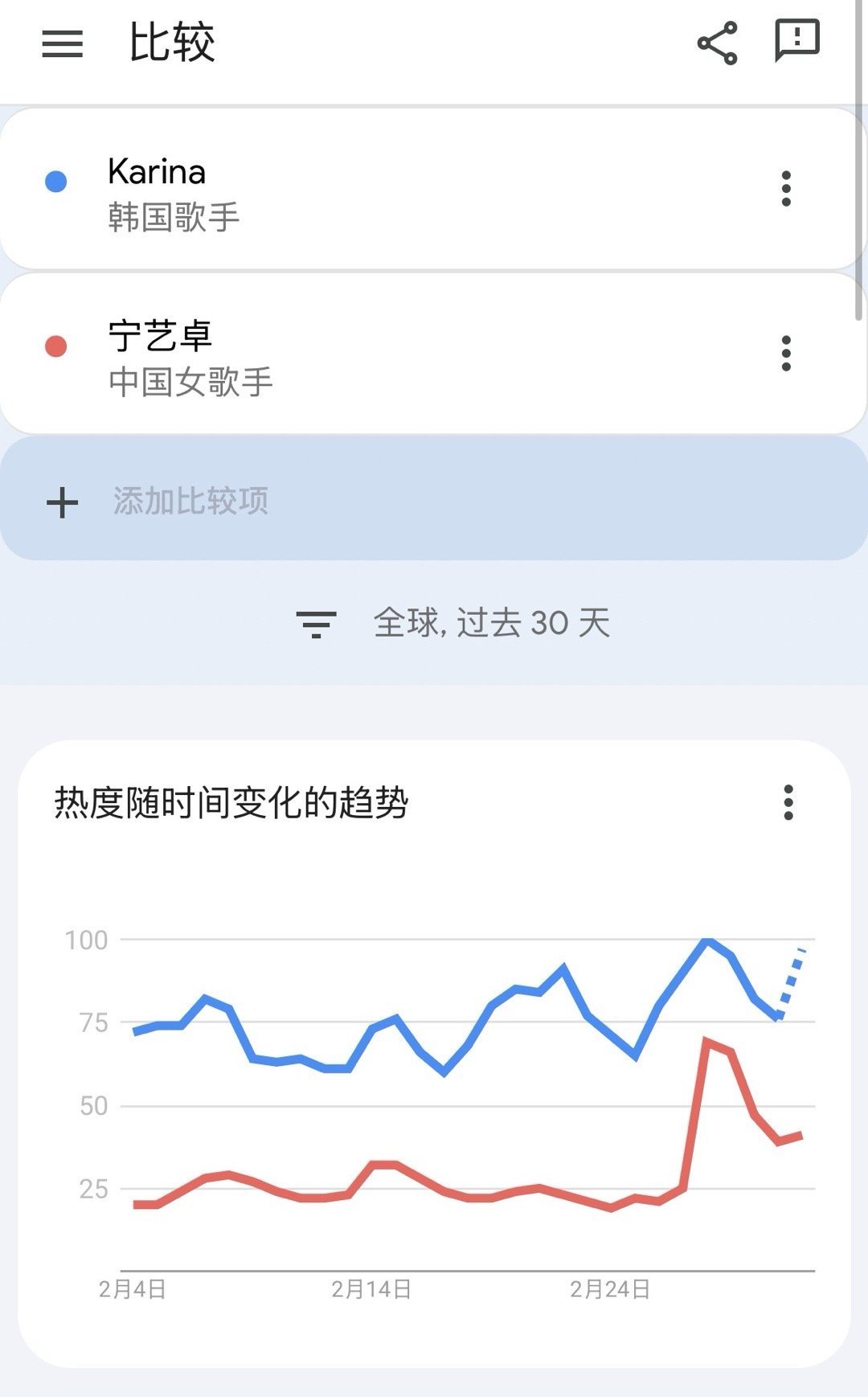The image size is (868, 1397).
Task: Tap the plus icon to add comparison item
Action: point(60,502)
